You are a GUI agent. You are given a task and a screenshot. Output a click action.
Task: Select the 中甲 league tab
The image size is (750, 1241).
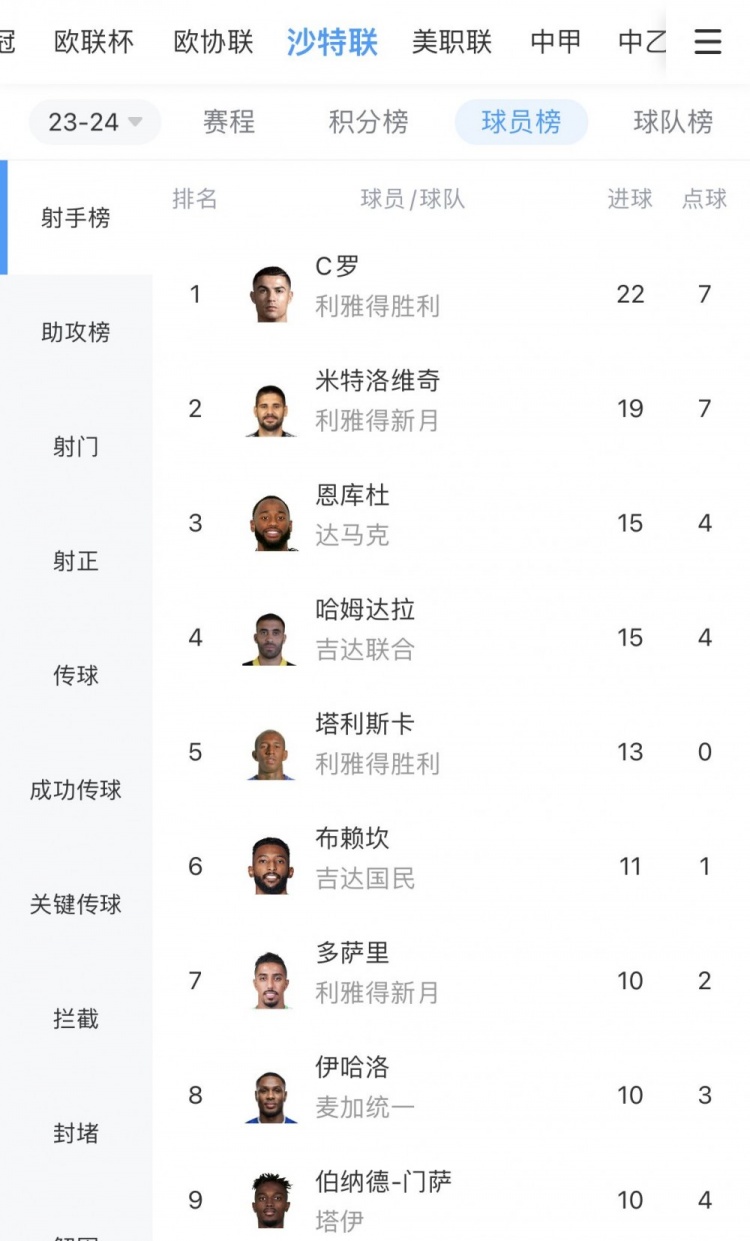(x=556, y=42)
